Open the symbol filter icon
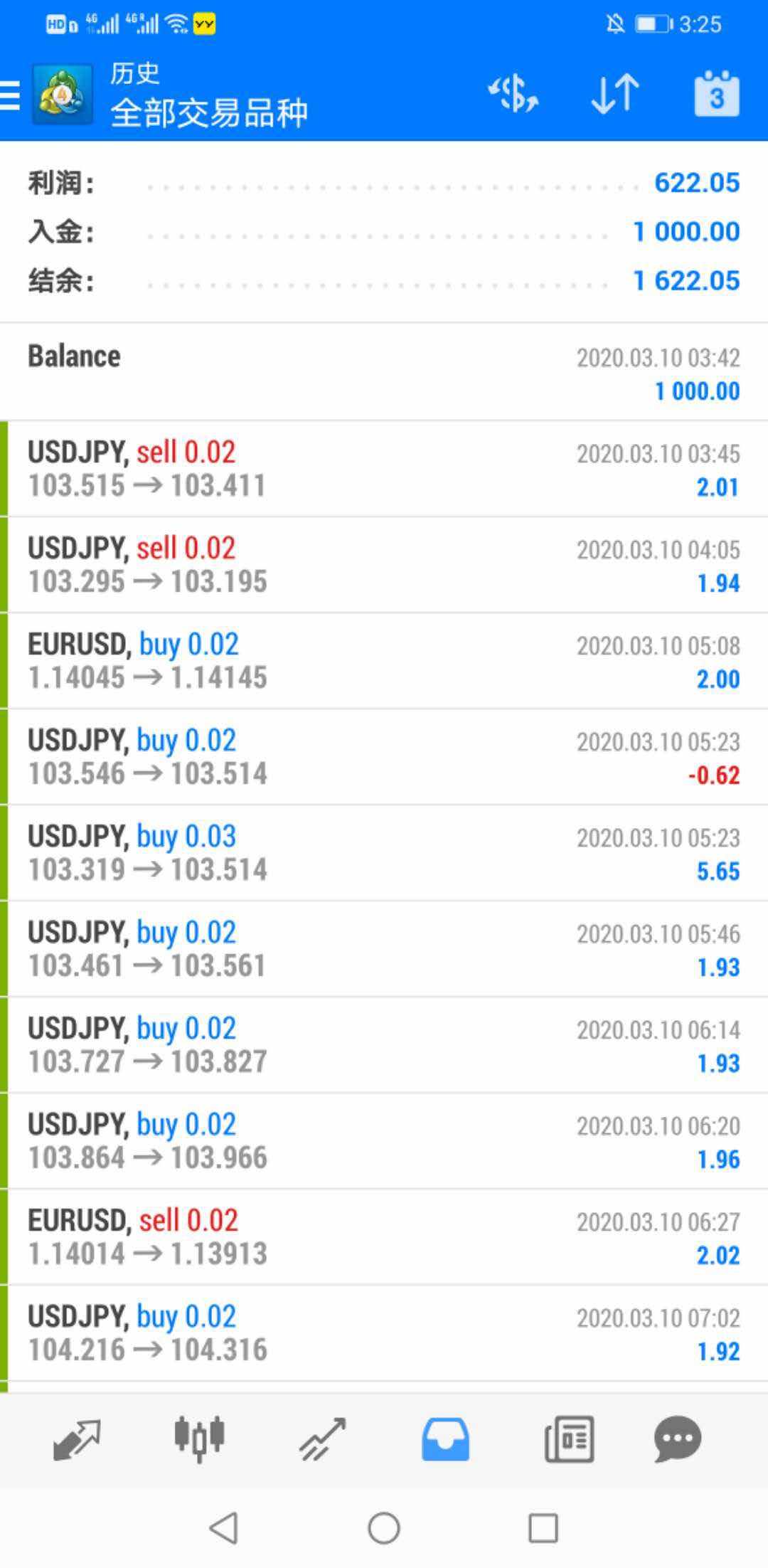 (x=513, y=94)
